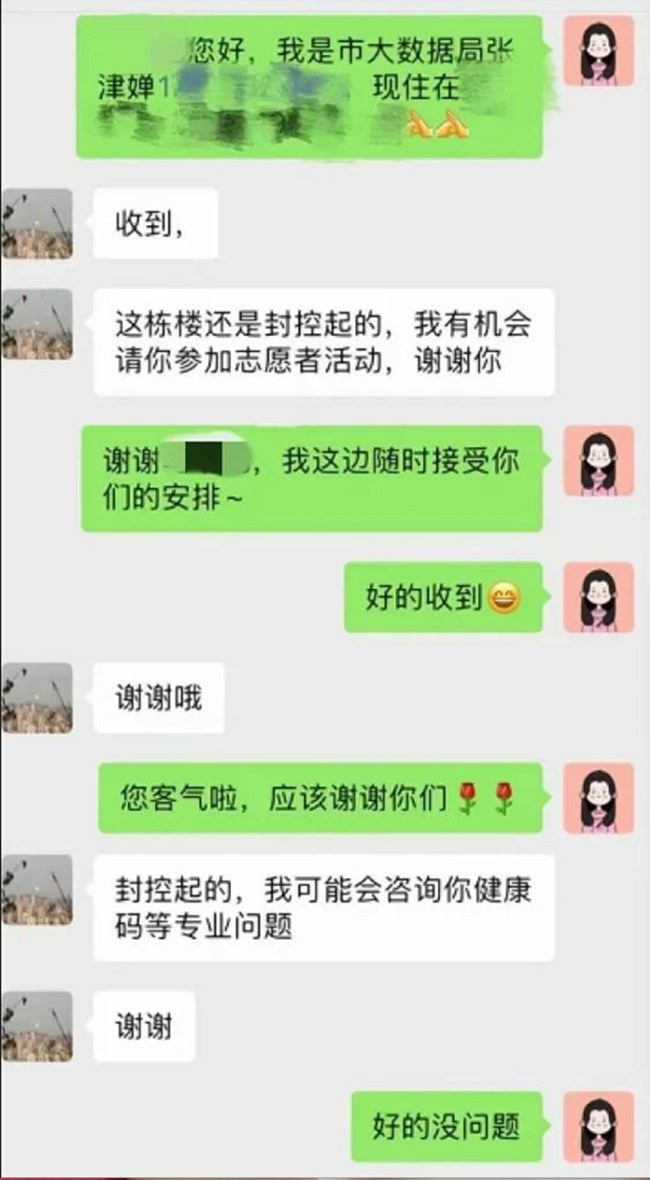
Task: Open avatar next to '我是市大数据局' message
Action: 598,50
